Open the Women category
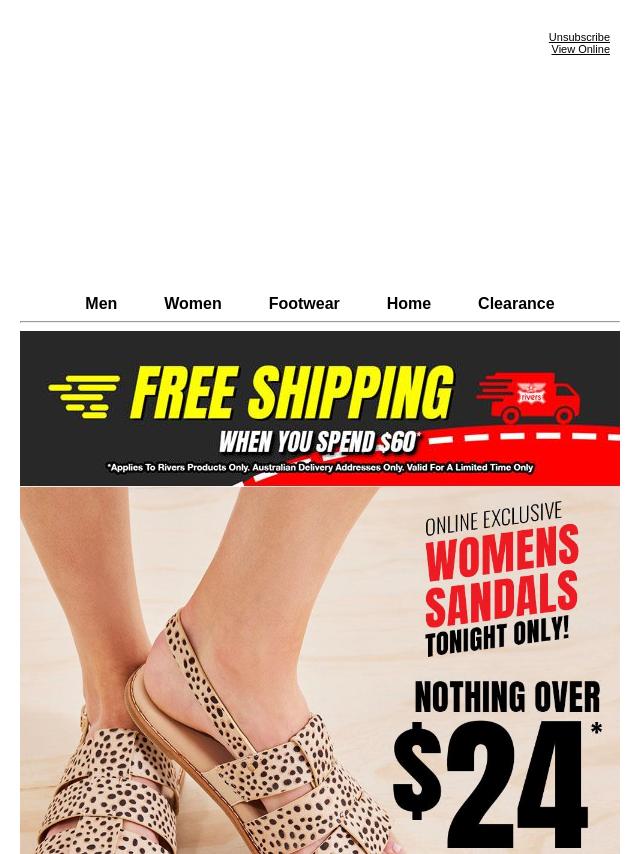The height and width of the screenshot is (854, 640). 192,303
